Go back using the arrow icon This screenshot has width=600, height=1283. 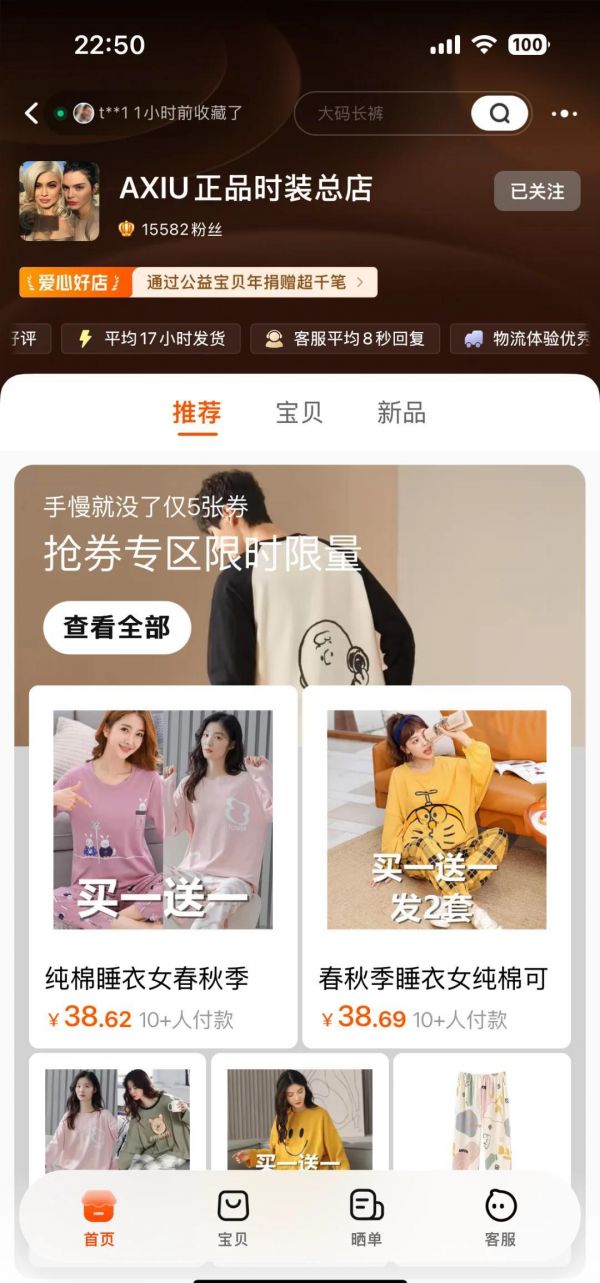click(31, 113)
